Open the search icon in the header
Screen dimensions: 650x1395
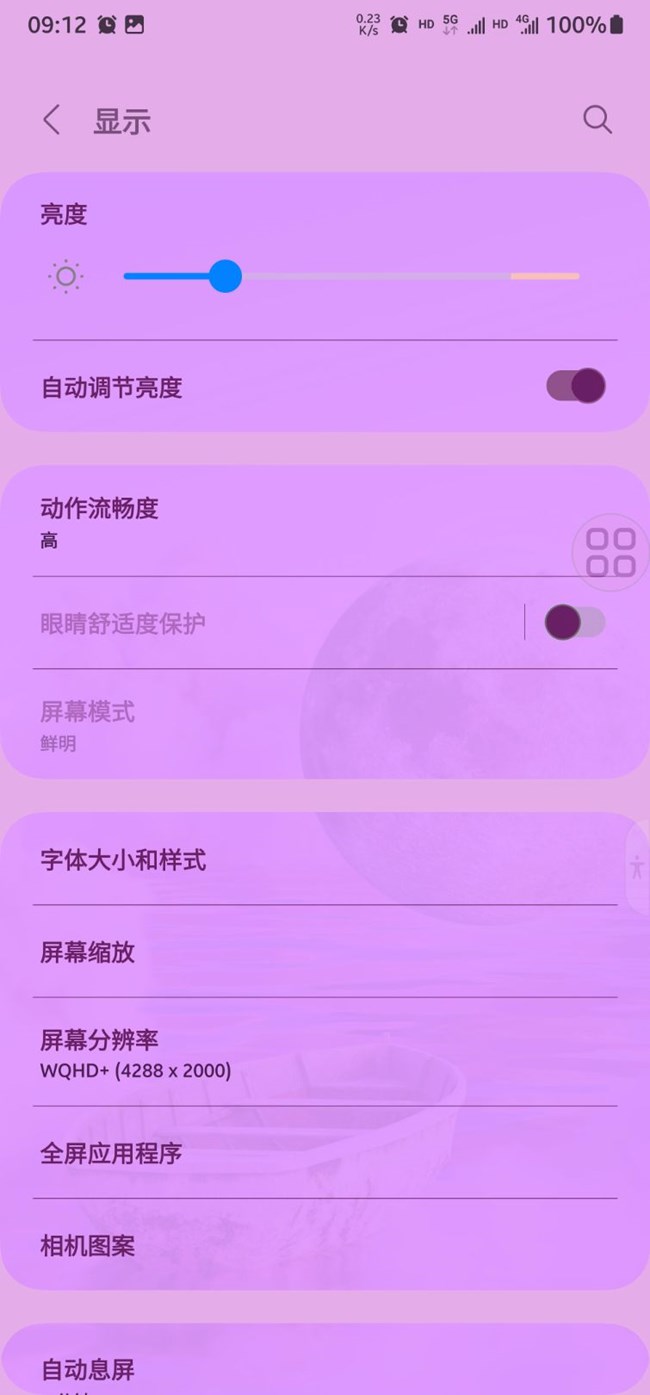coord(597,121)
